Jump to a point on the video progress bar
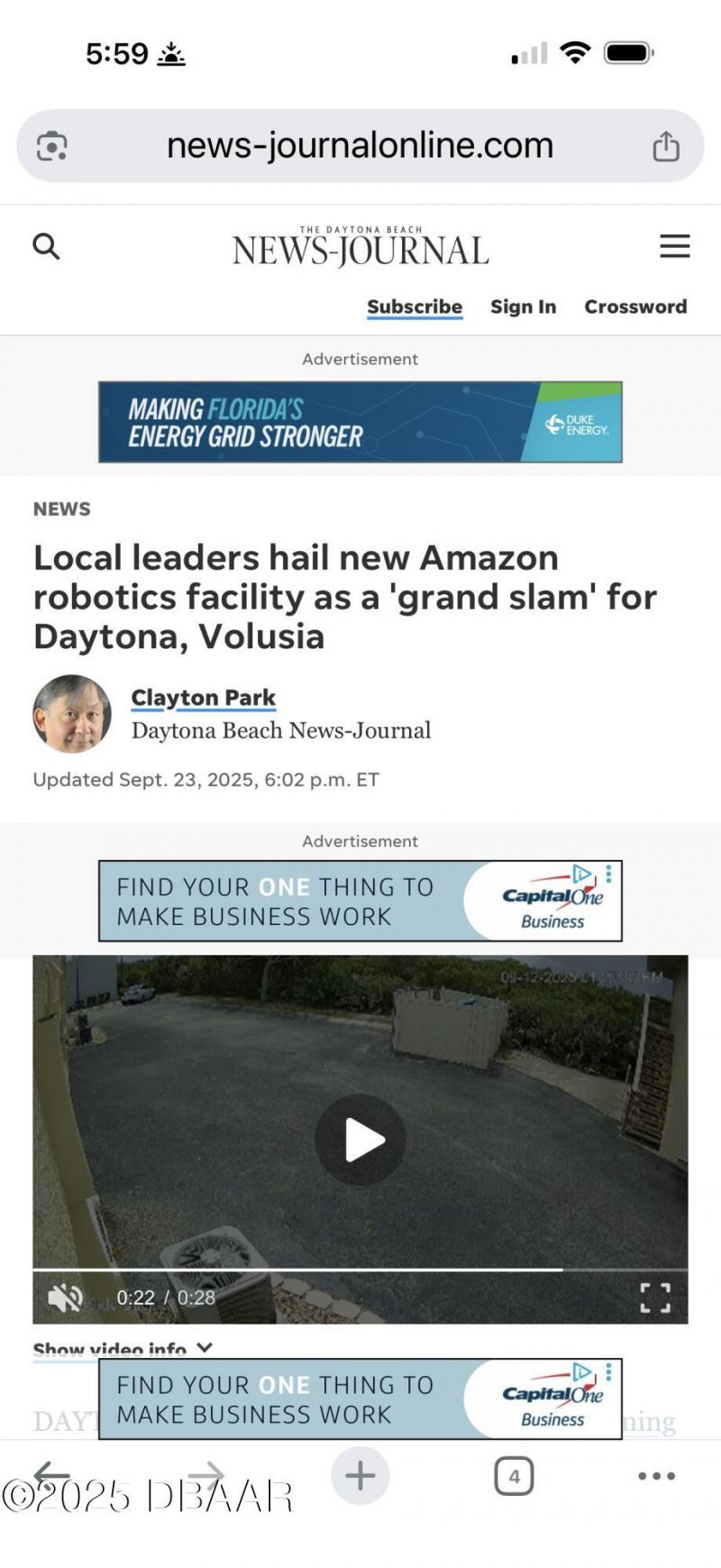The width and height of the screenshot is (721, 1568). (360, 1270)
